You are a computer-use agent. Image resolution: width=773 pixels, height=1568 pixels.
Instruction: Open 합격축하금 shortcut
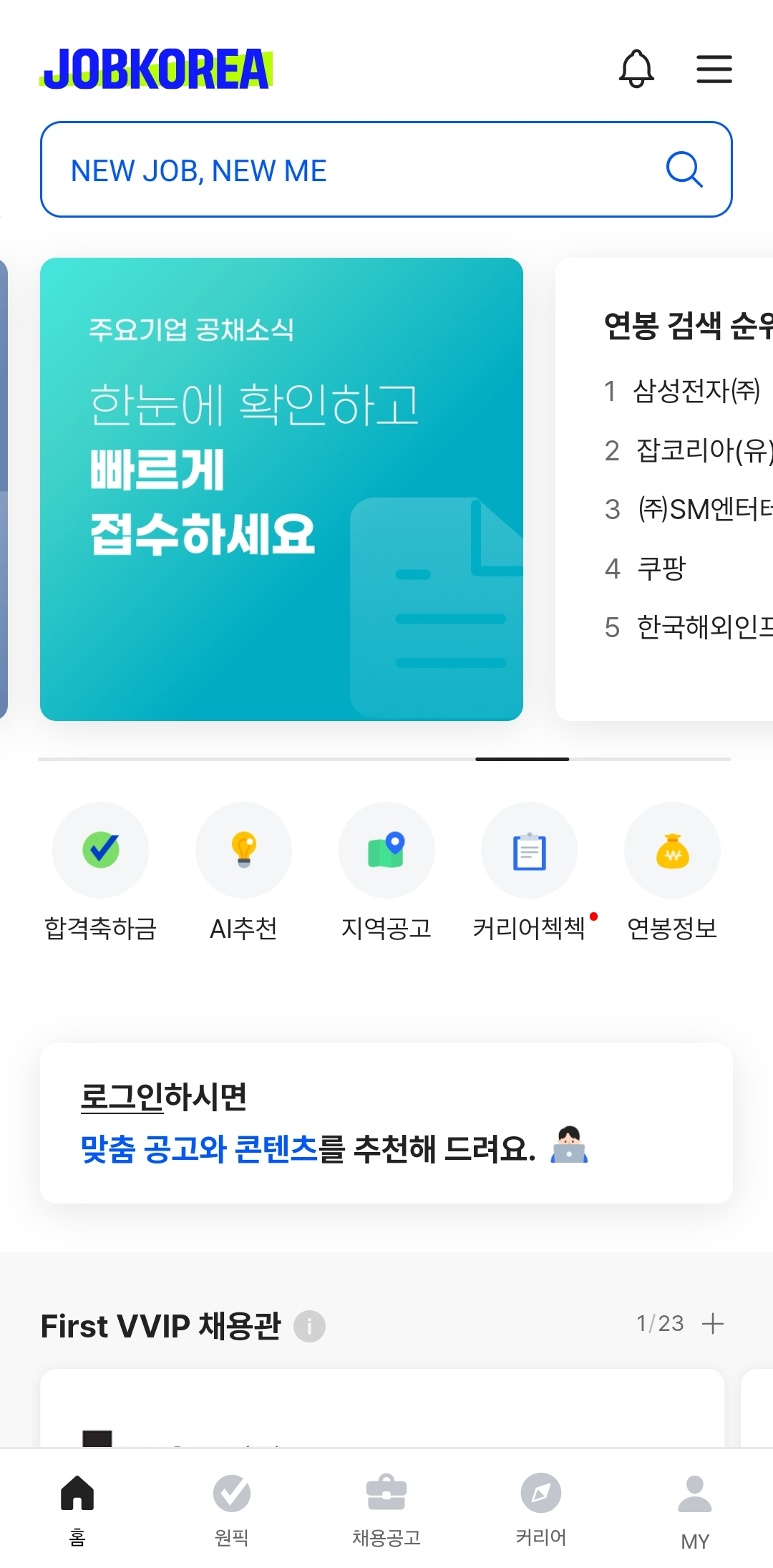click(101, 851)
